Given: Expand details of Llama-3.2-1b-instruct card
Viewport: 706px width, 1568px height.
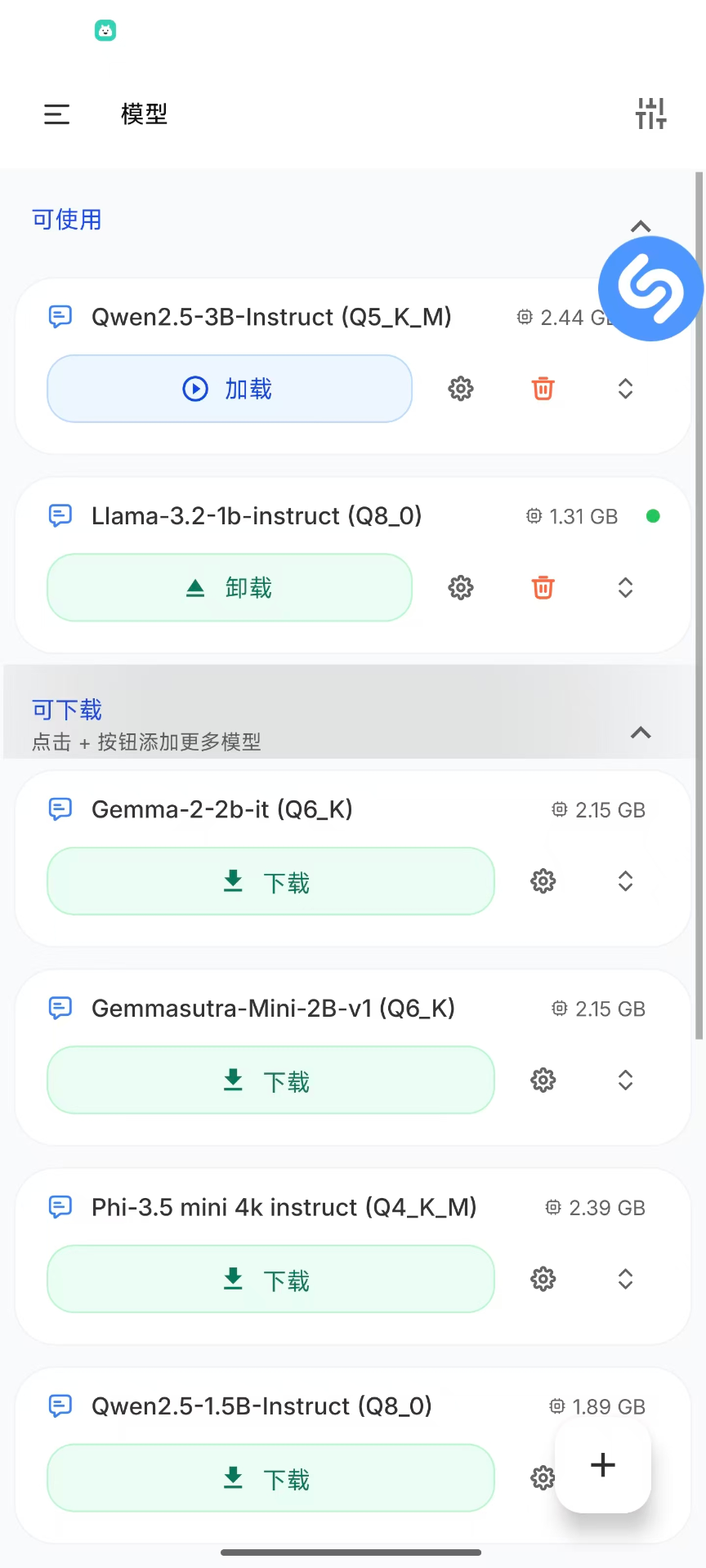Looking at the screenshot, I should pos(625,587).
